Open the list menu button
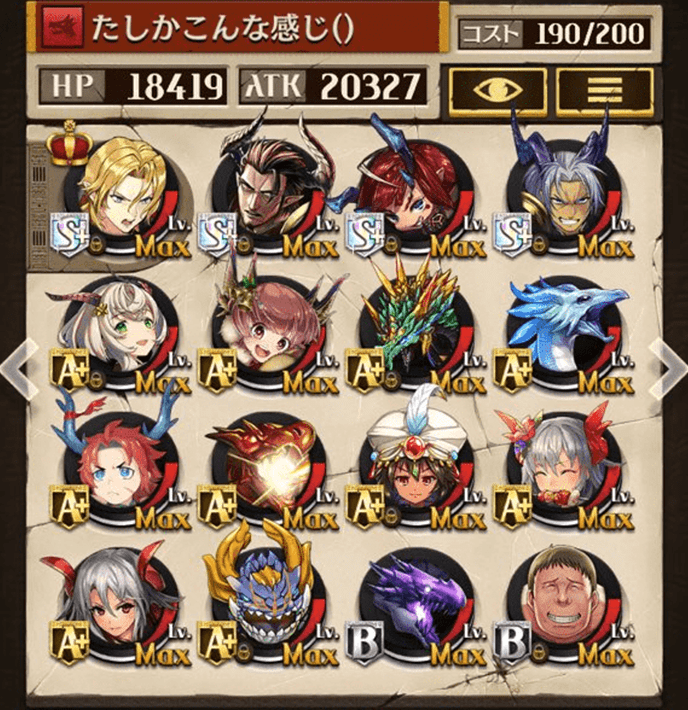The image size is (688, 710). pos(599,88)
